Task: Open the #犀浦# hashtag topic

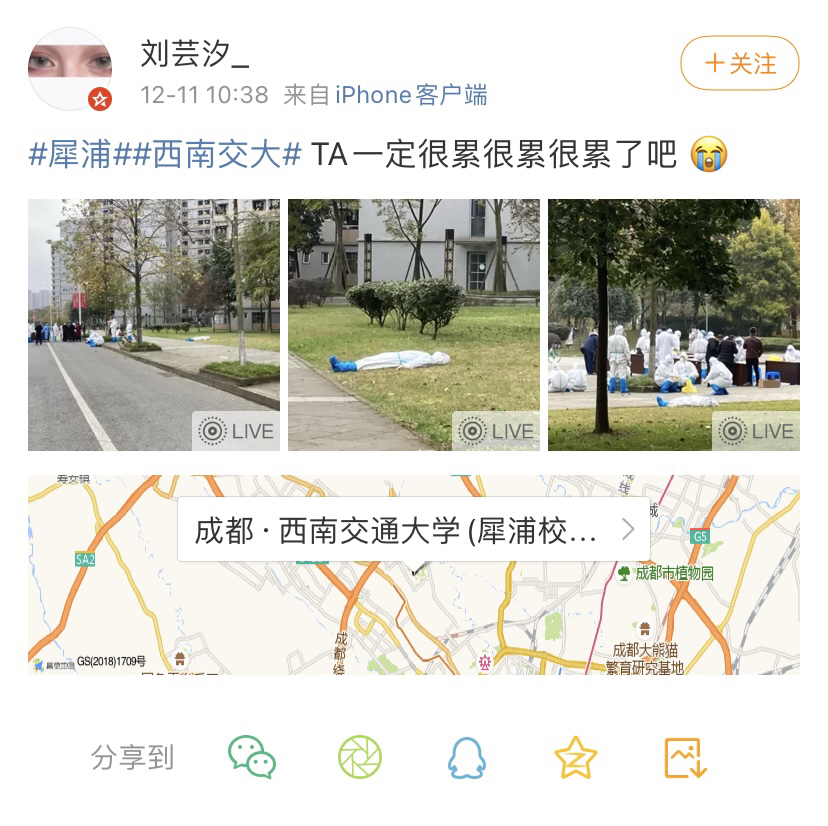Action: click(x=69, y=155)
